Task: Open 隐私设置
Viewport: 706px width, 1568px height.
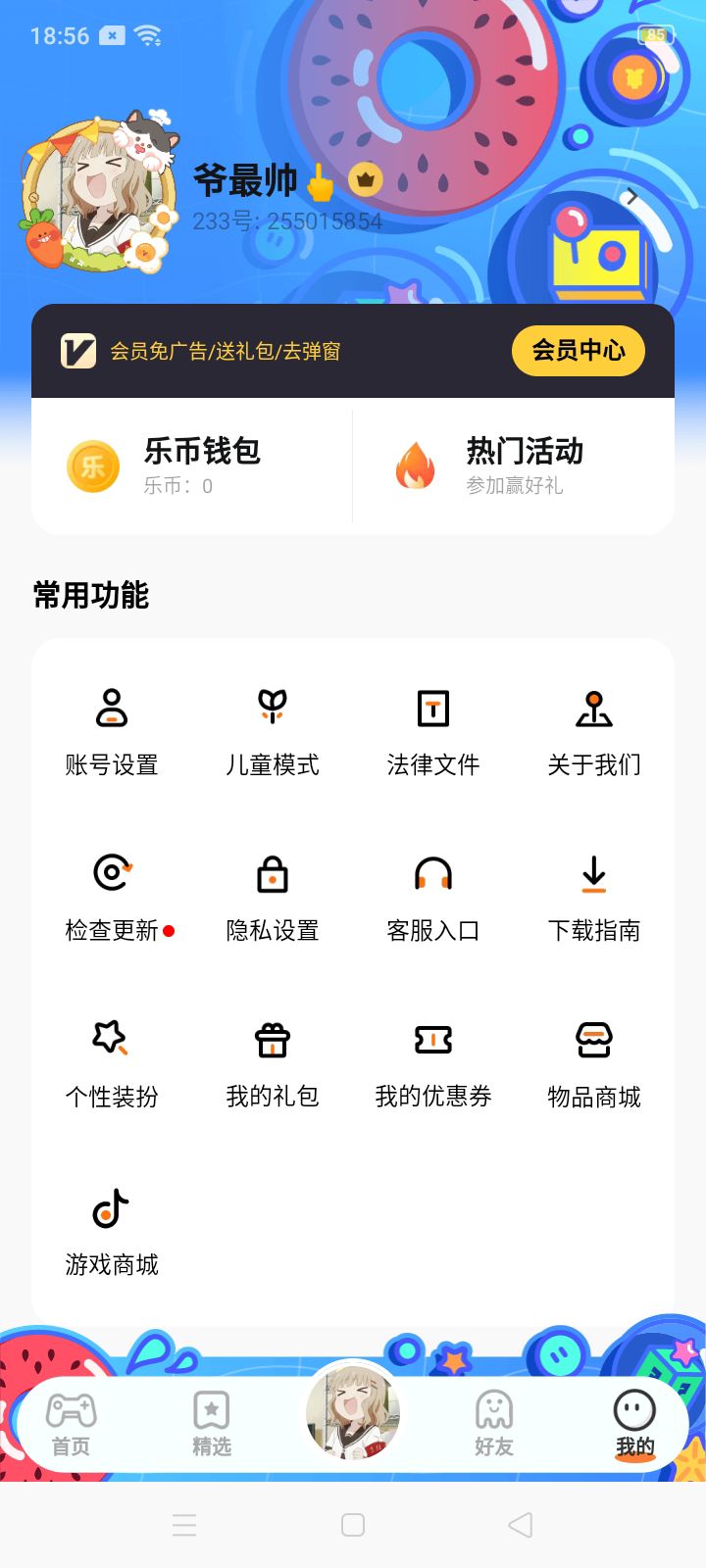Action: [x=273, y=898]
